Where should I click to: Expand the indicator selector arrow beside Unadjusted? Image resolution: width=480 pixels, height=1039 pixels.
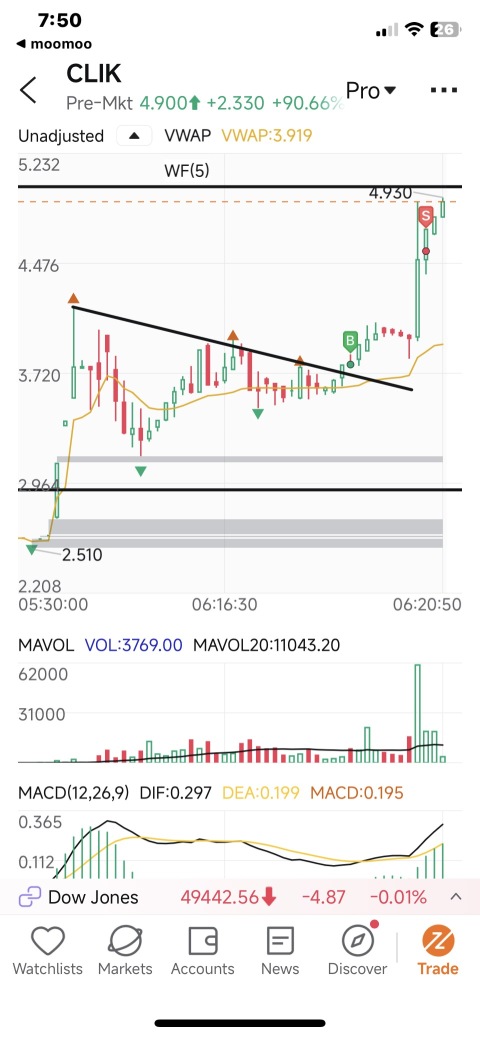pyautogui.click(x=134, y=136)
